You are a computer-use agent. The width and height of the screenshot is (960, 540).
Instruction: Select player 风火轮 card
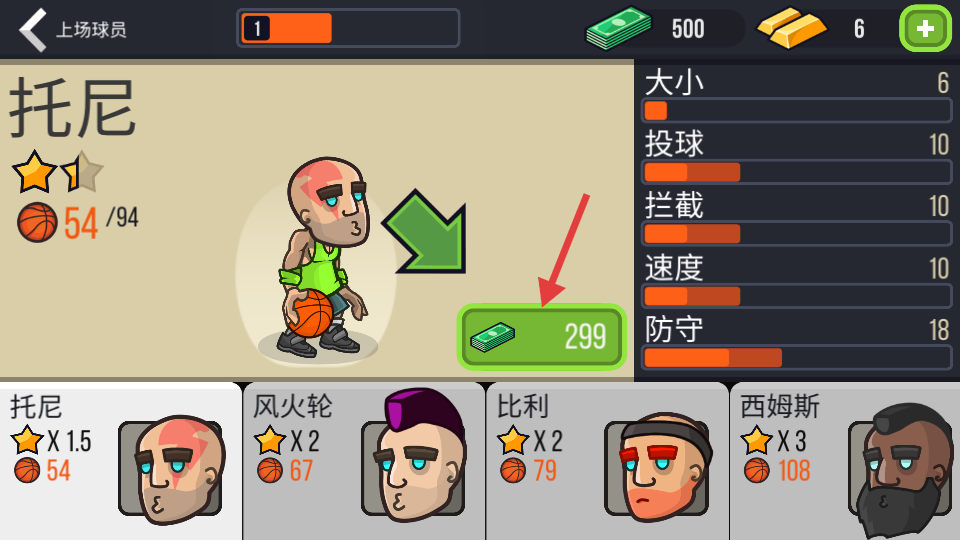click(x=364, y=461)
